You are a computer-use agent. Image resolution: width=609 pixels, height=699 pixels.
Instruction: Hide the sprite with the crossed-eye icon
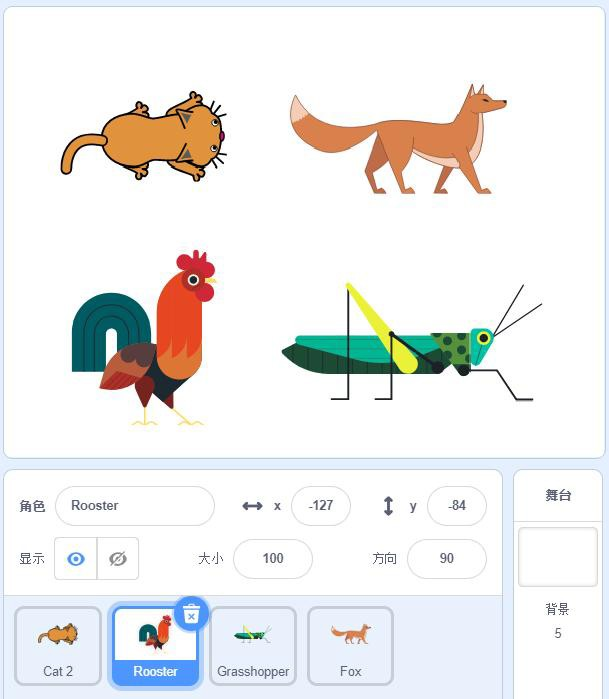(x=118, y=559)
